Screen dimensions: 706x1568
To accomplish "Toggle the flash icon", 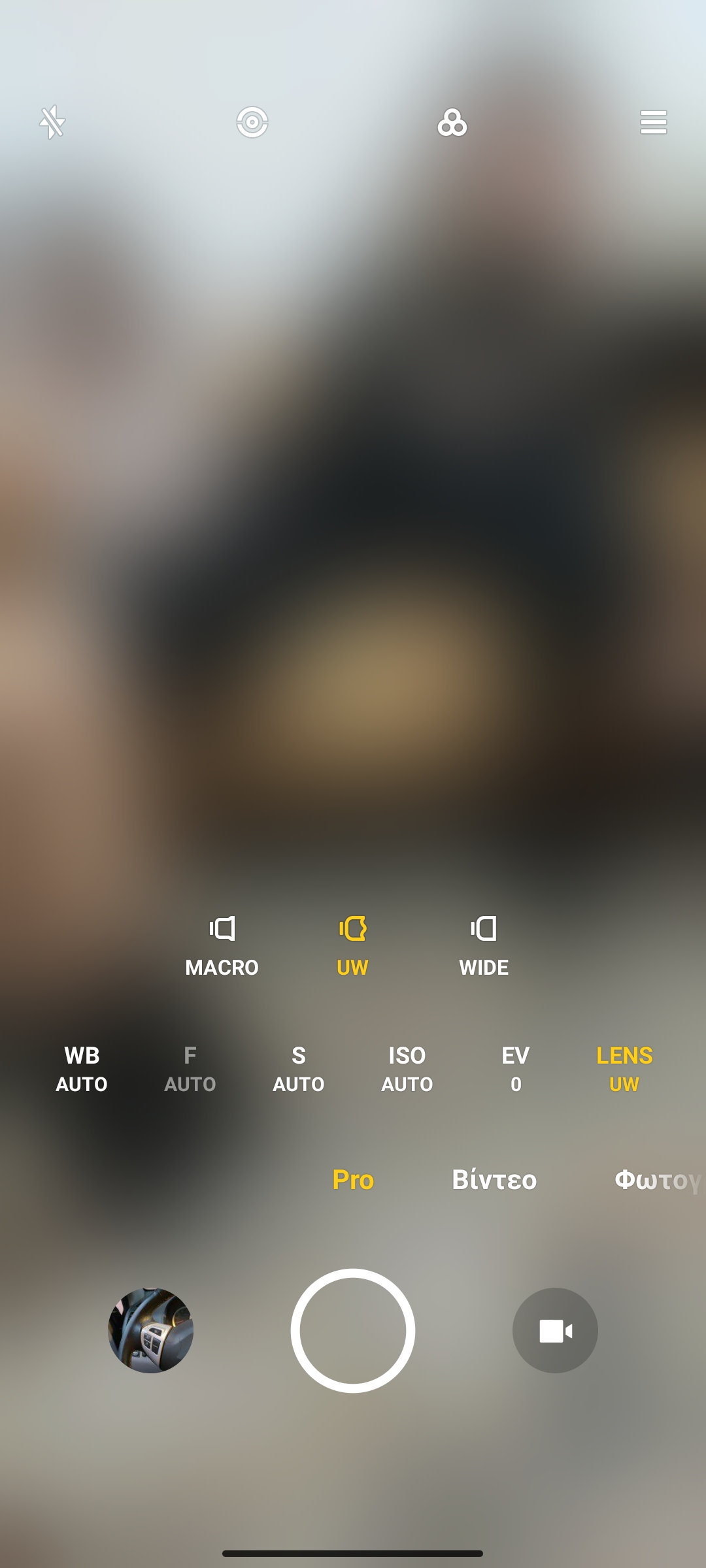I will [52, 122].
